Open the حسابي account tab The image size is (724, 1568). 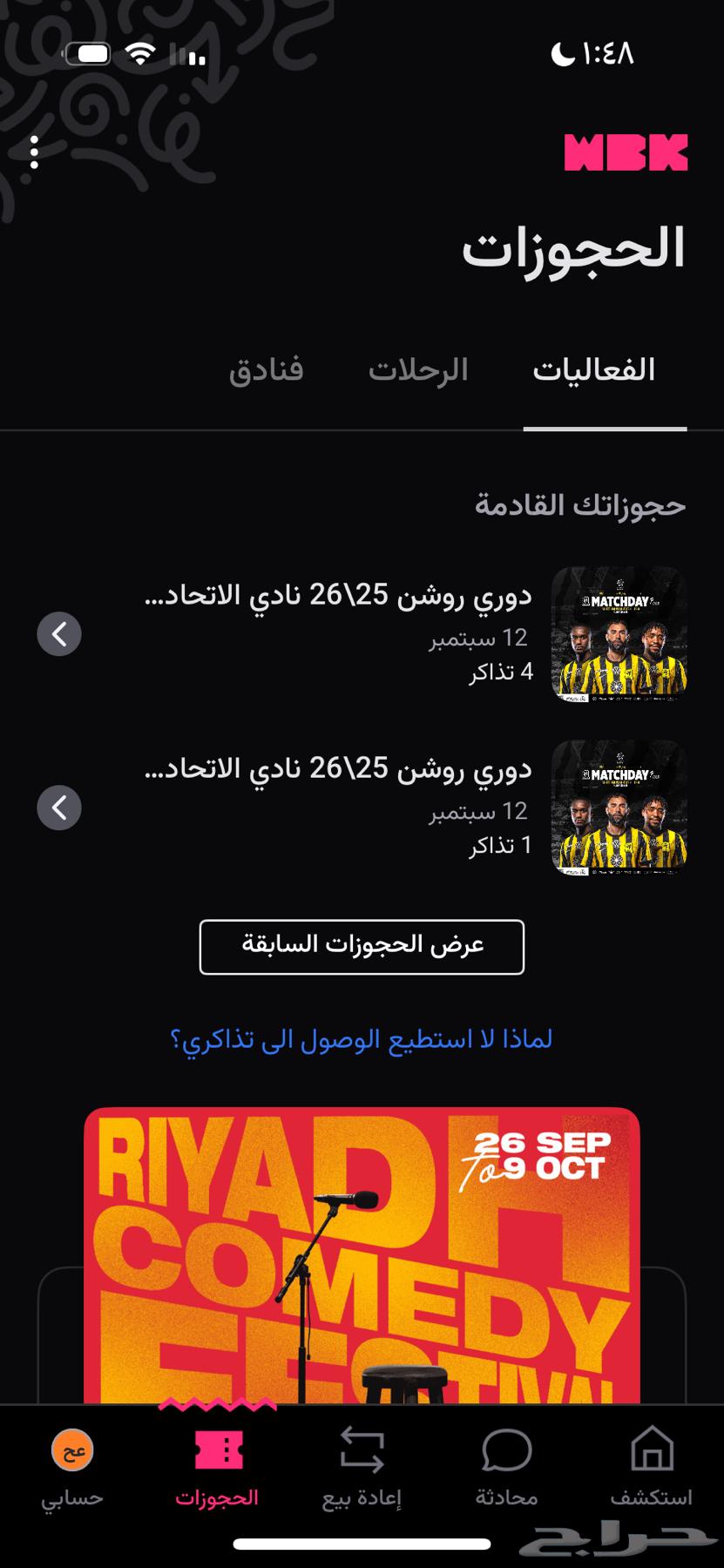click(x=72, y=1468)
